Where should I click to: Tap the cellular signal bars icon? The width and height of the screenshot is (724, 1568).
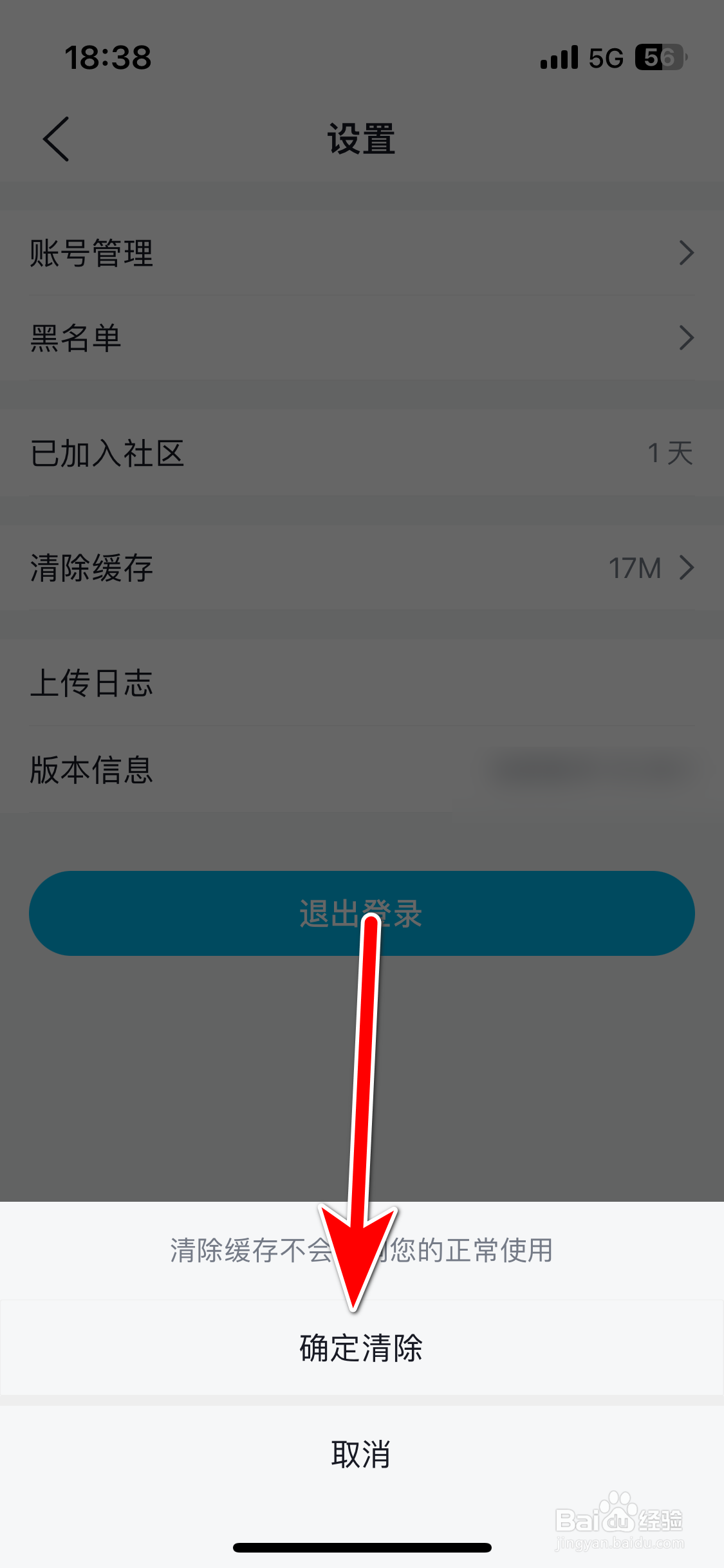point(559,57)
